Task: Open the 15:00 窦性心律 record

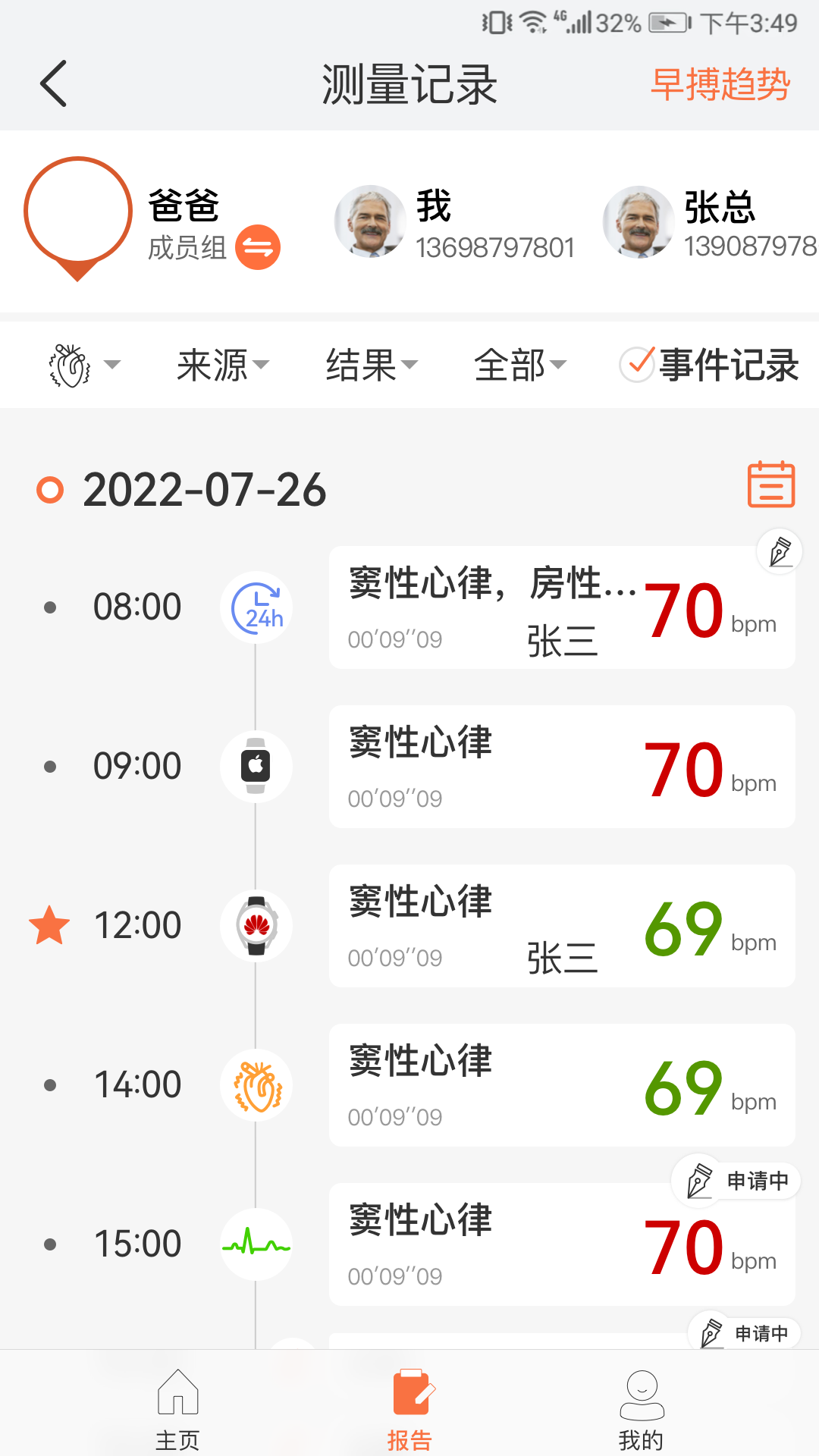Action: pos(561,1245)
